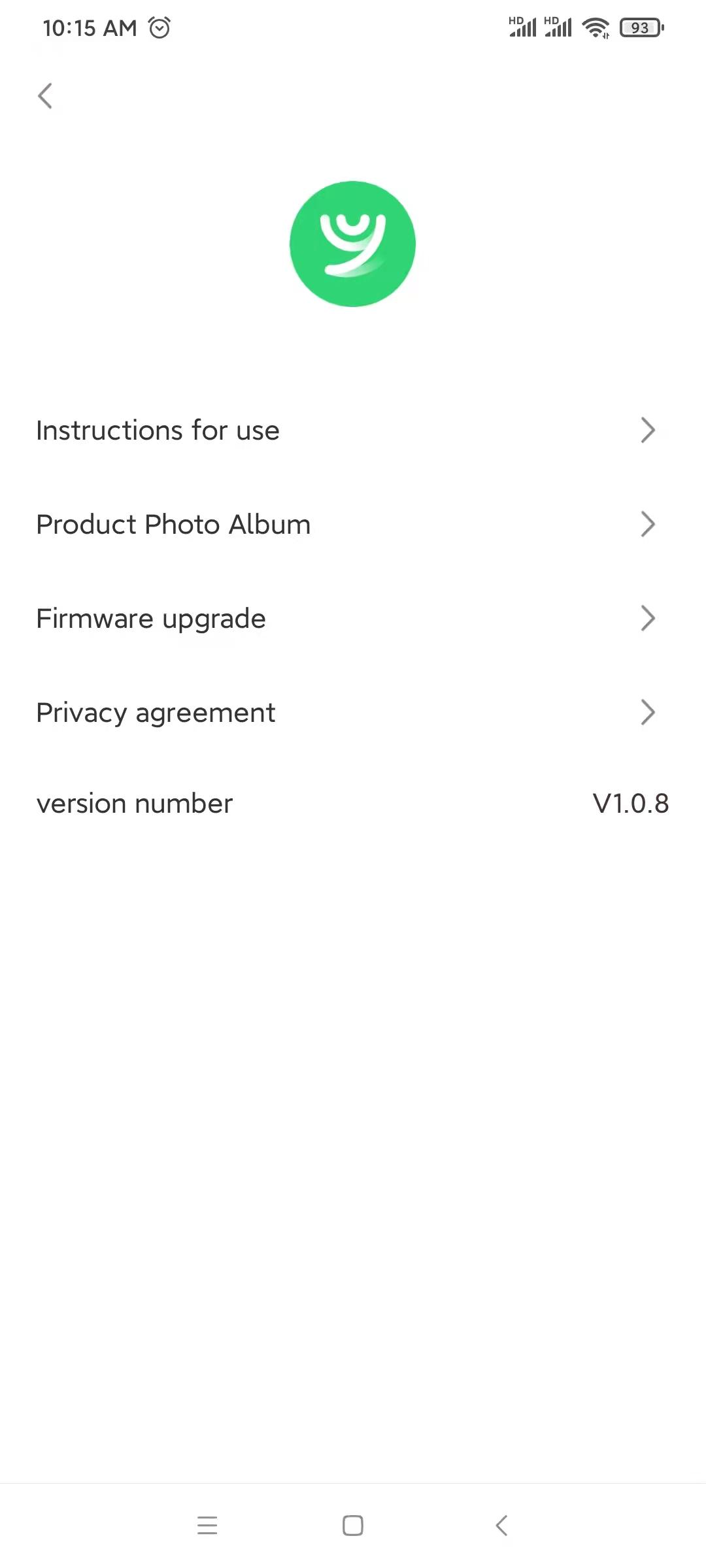
Task: Open the Product Photo Album
Action: pyautogui.click(x=353, y=525)
